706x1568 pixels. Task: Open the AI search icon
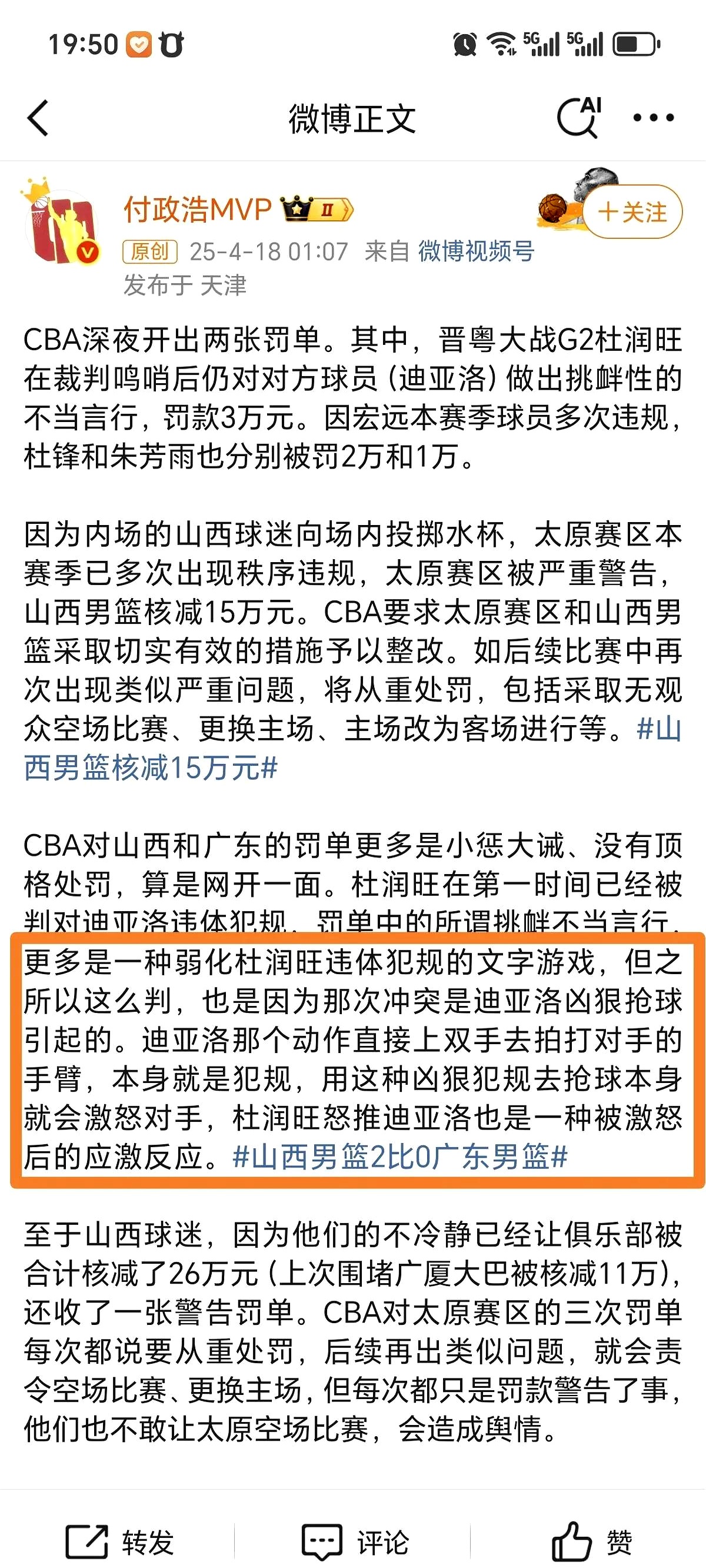[578, 117]
